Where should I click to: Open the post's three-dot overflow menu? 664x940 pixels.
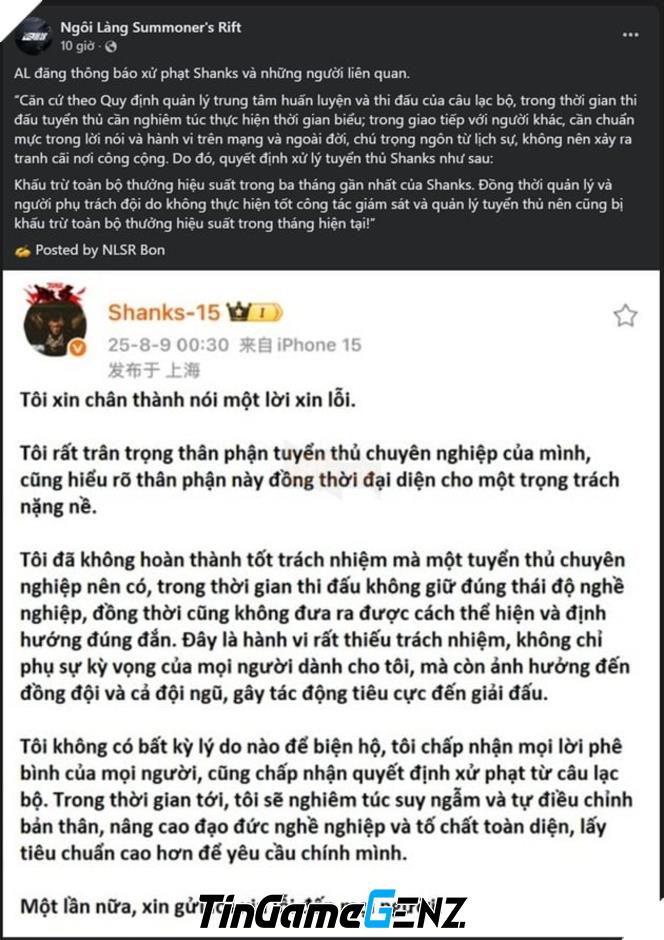630,34
